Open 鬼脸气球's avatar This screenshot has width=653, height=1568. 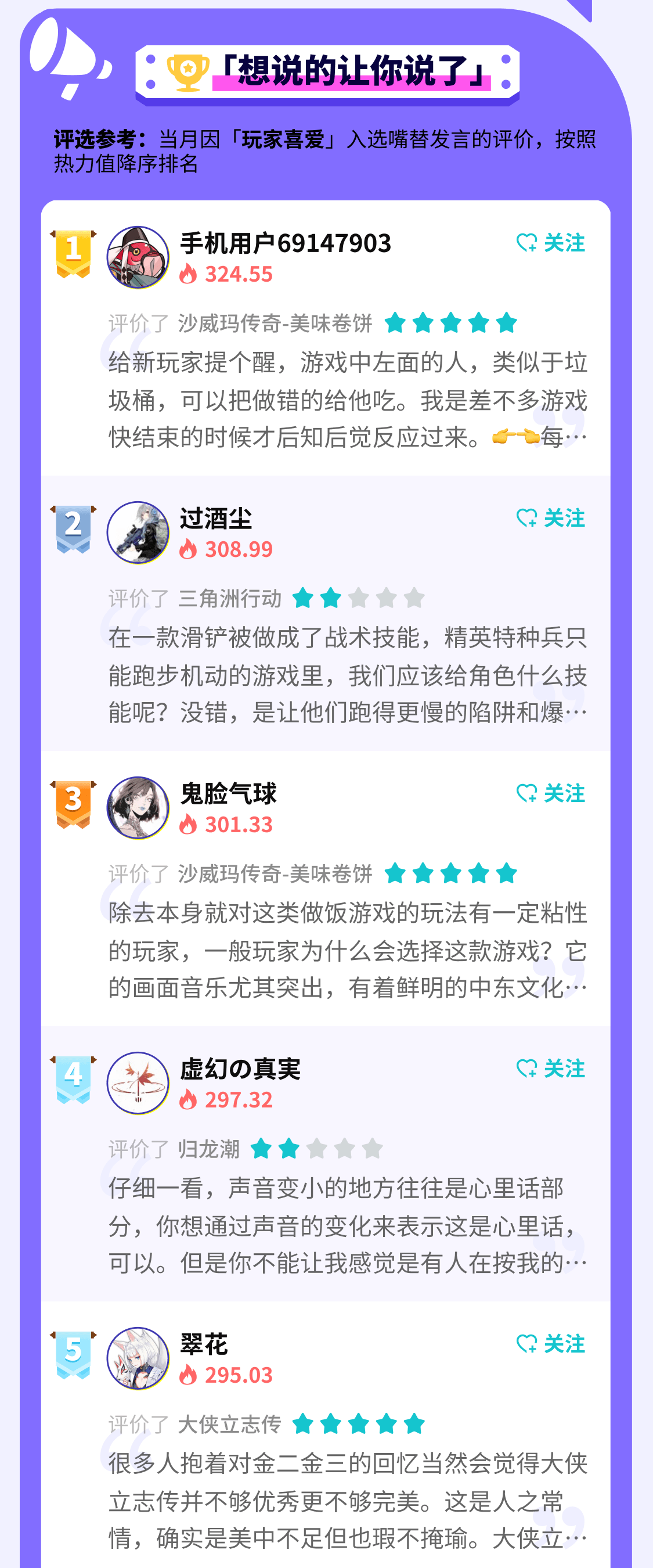(x=138, y=808)
